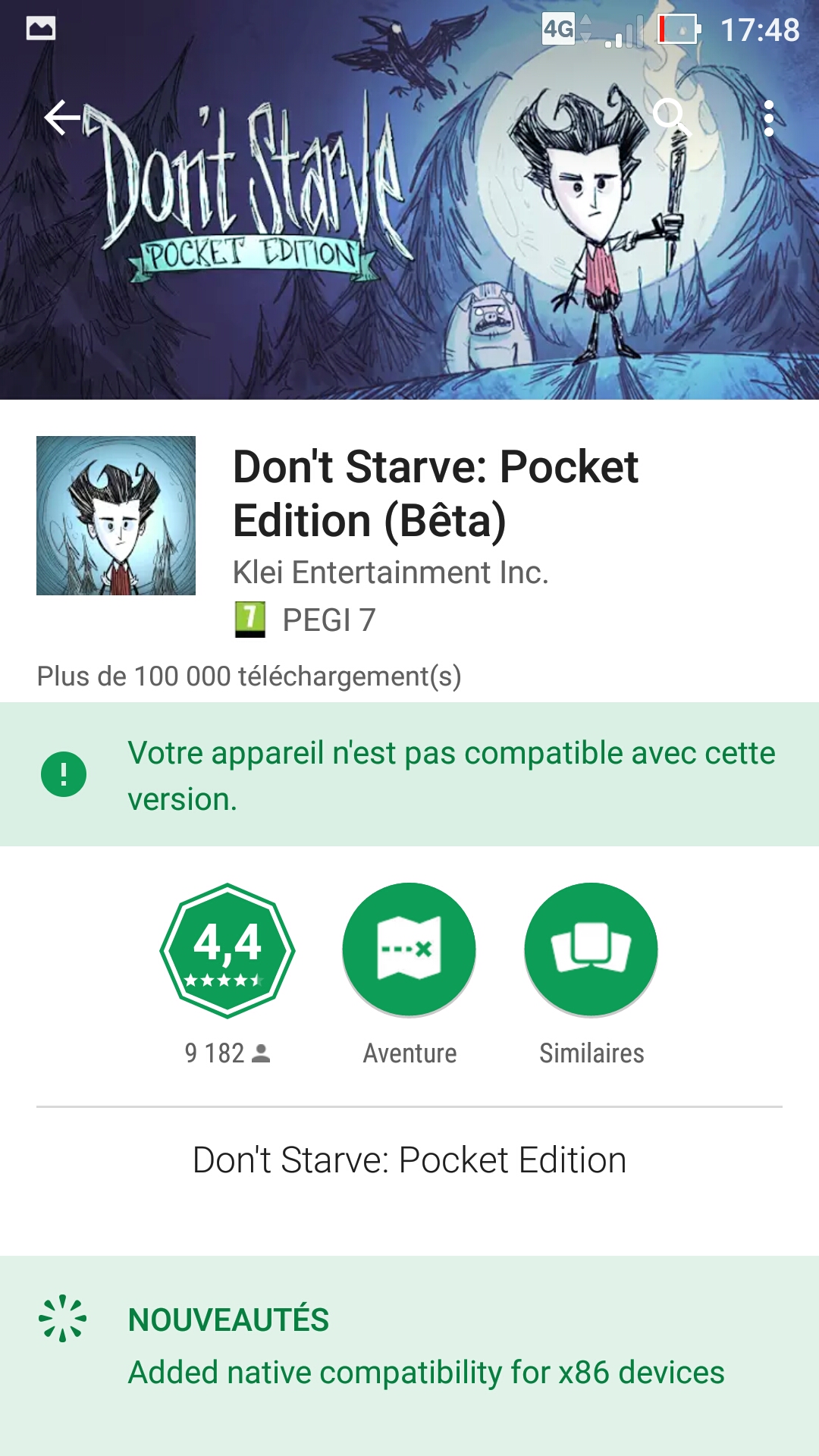Browse the Aventure category
The image size is (819, 1456).
(x=409, y=950)
